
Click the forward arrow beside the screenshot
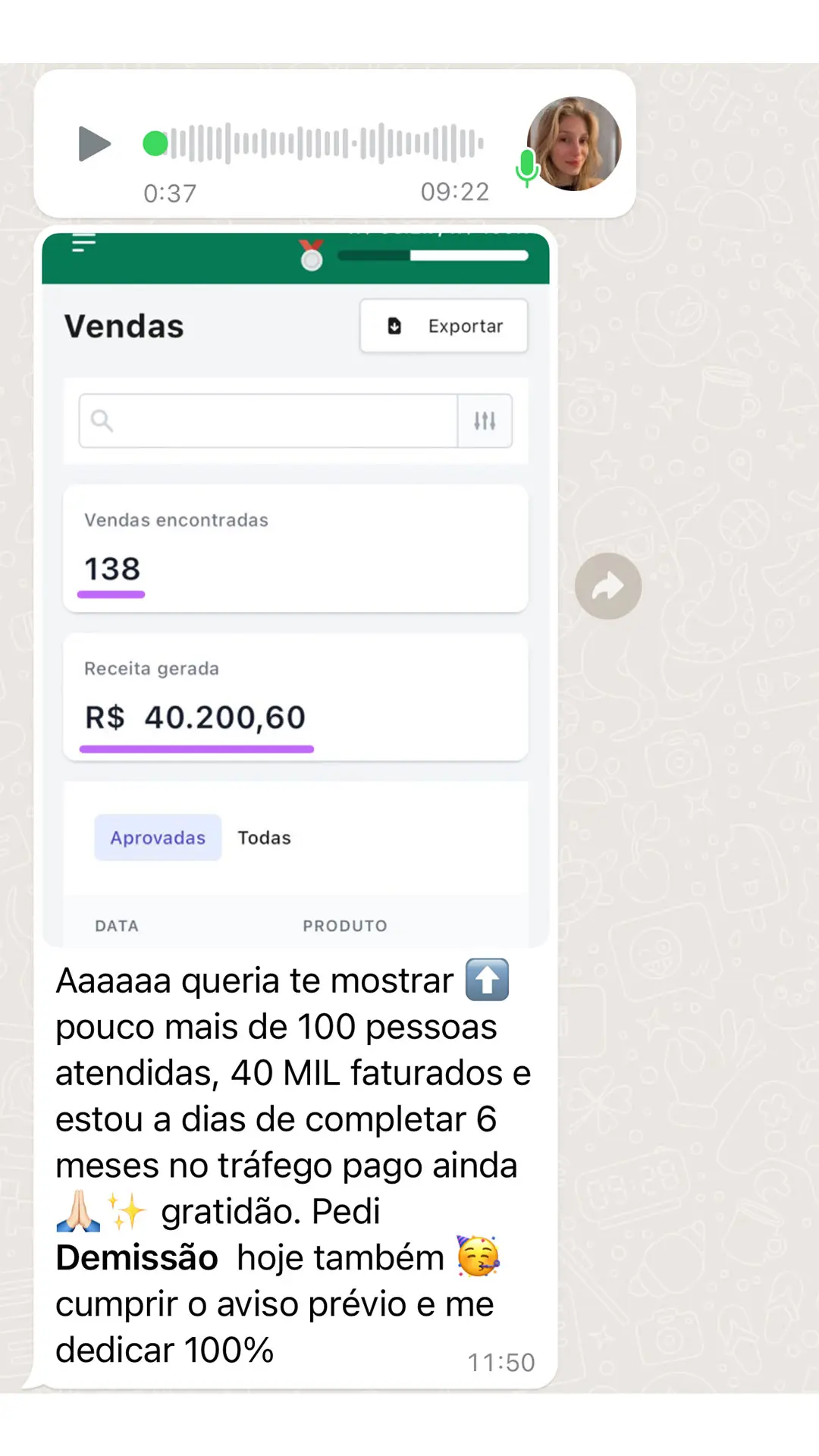pyautogui.click(x=607, y=585)
